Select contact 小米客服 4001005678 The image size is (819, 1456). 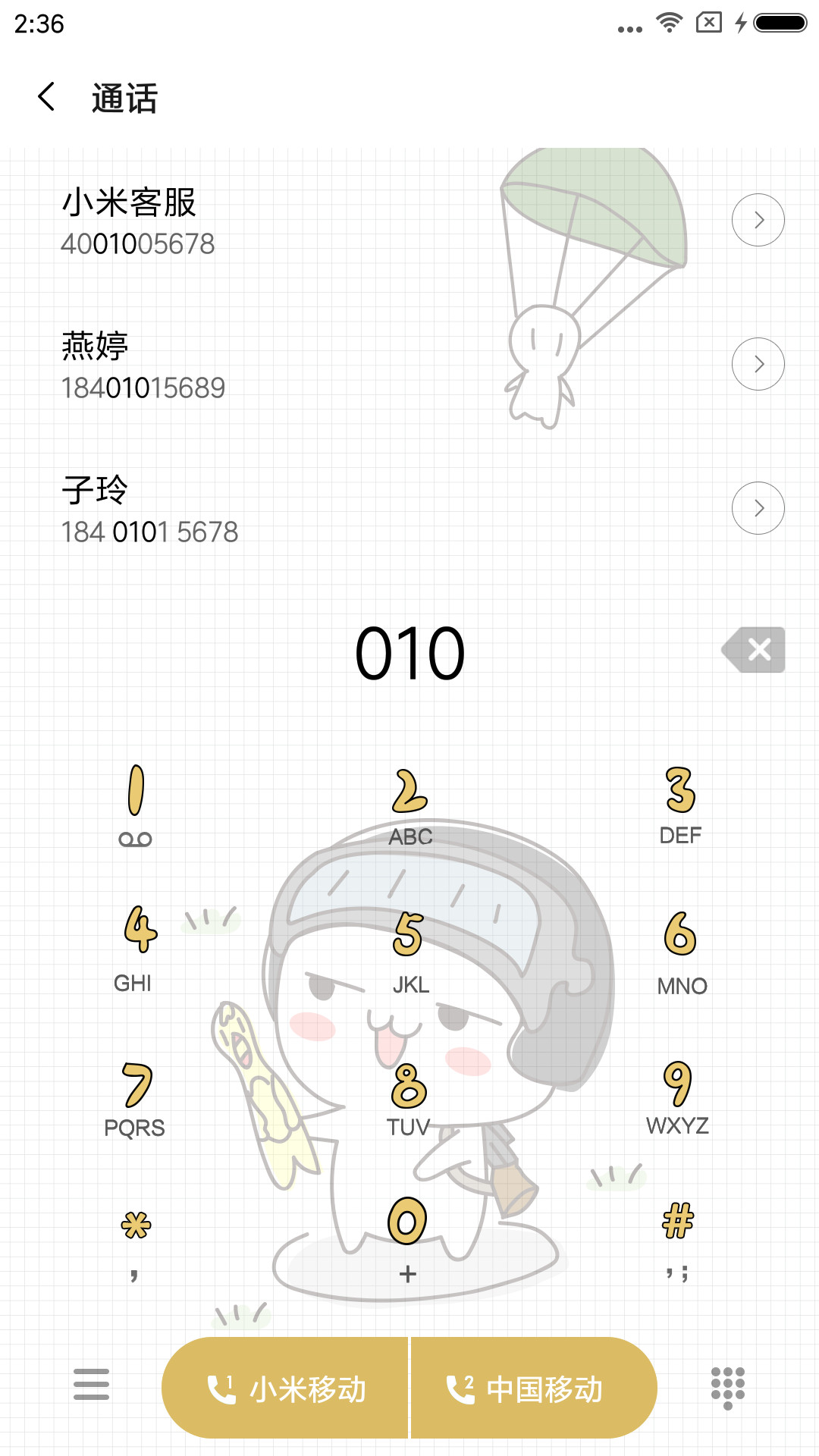364,220
